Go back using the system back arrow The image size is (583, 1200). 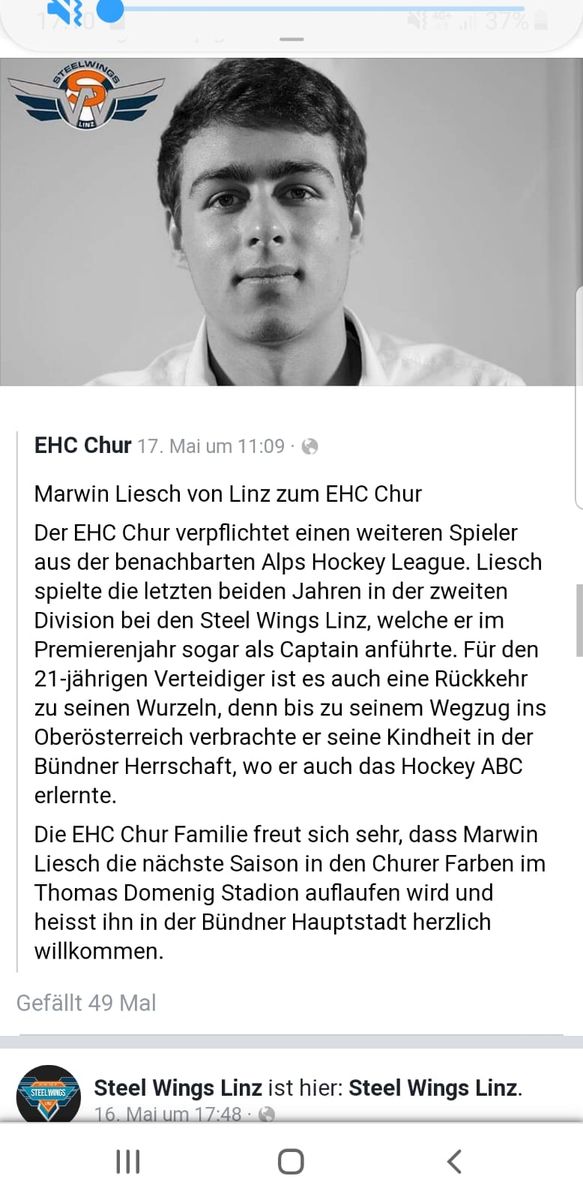coord(454,1161)
